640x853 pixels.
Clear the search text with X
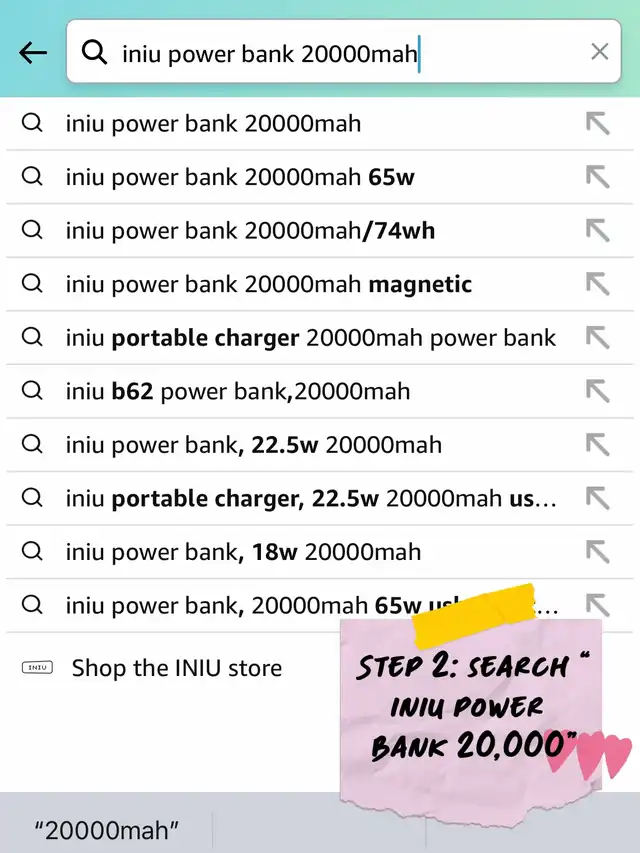[599, 52]
